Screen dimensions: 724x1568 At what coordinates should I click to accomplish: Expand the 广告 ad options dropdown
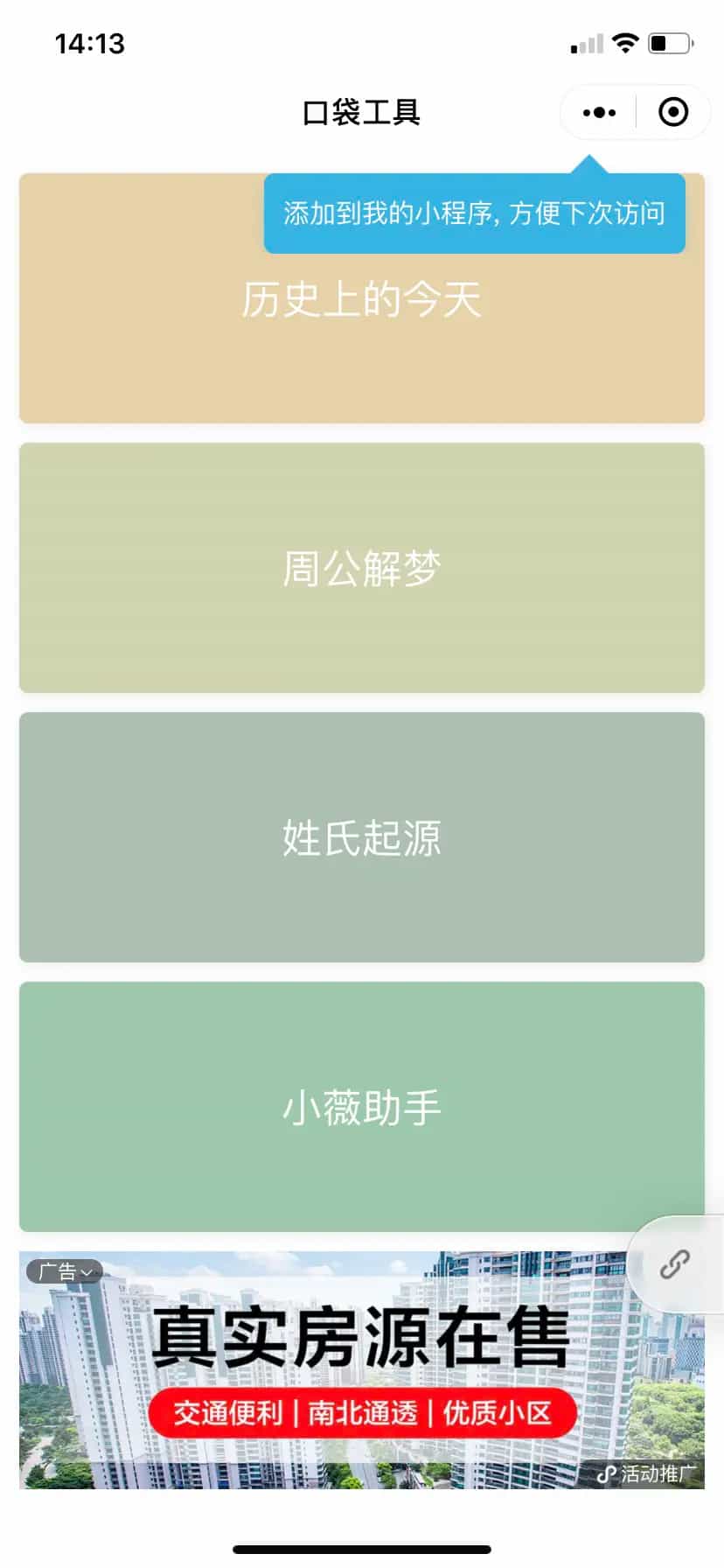(x=65, y=1271)
